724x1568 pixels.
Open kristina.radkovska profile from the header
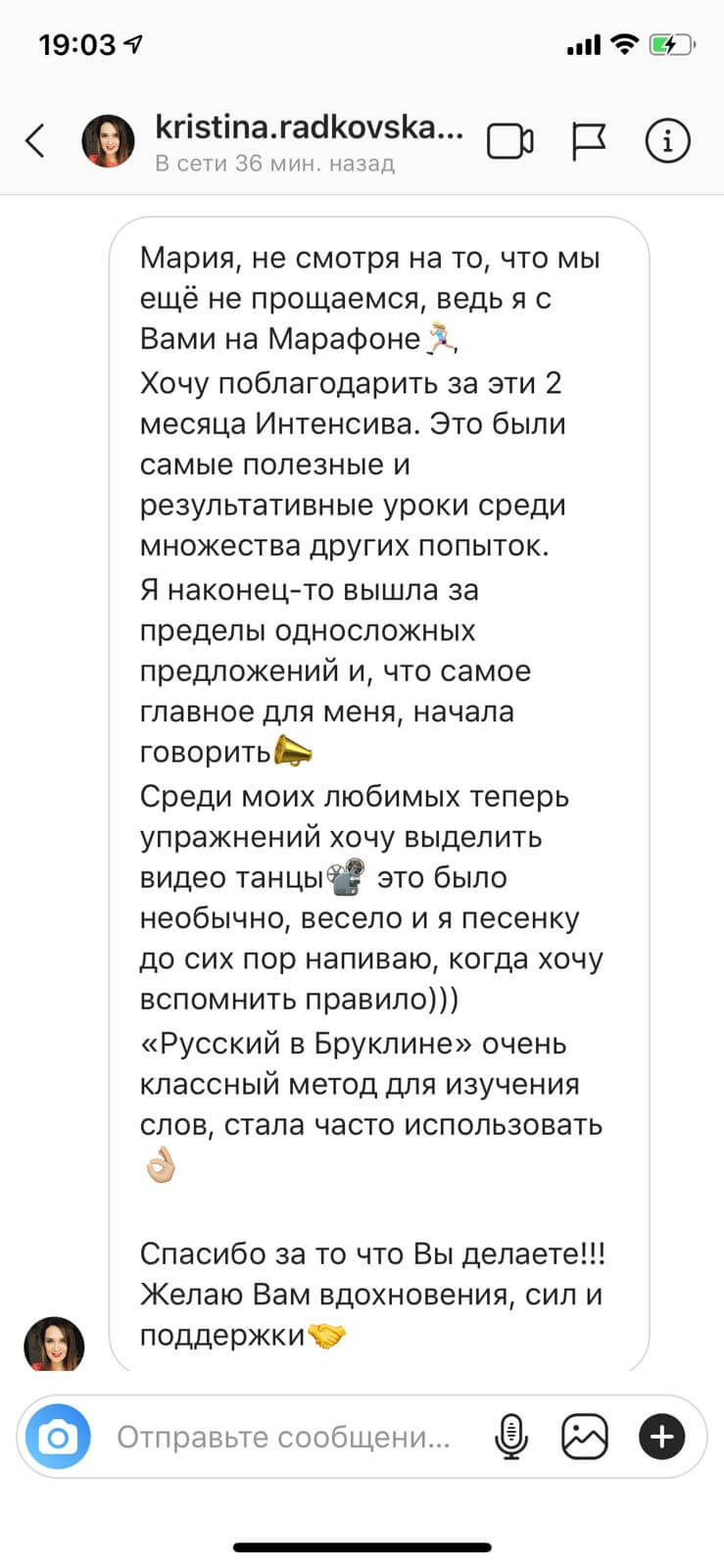point(309,127)
